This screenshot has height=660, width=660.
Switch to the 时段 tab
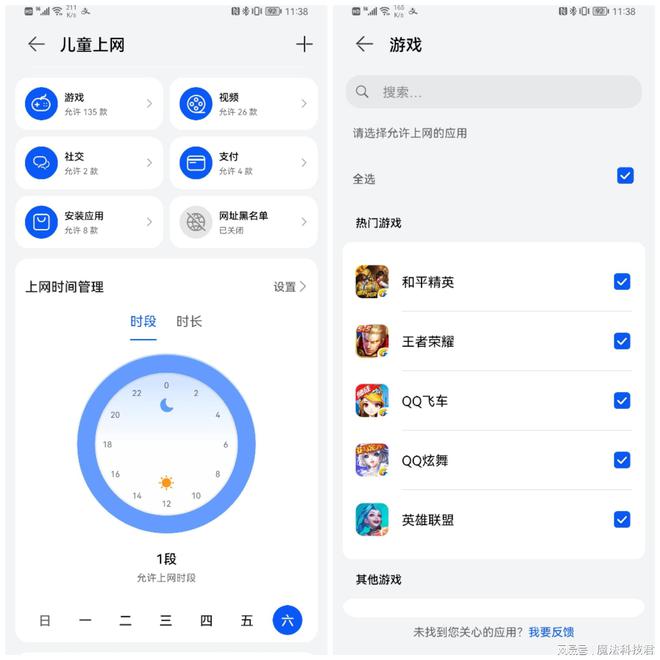click(x=143, y=322)
